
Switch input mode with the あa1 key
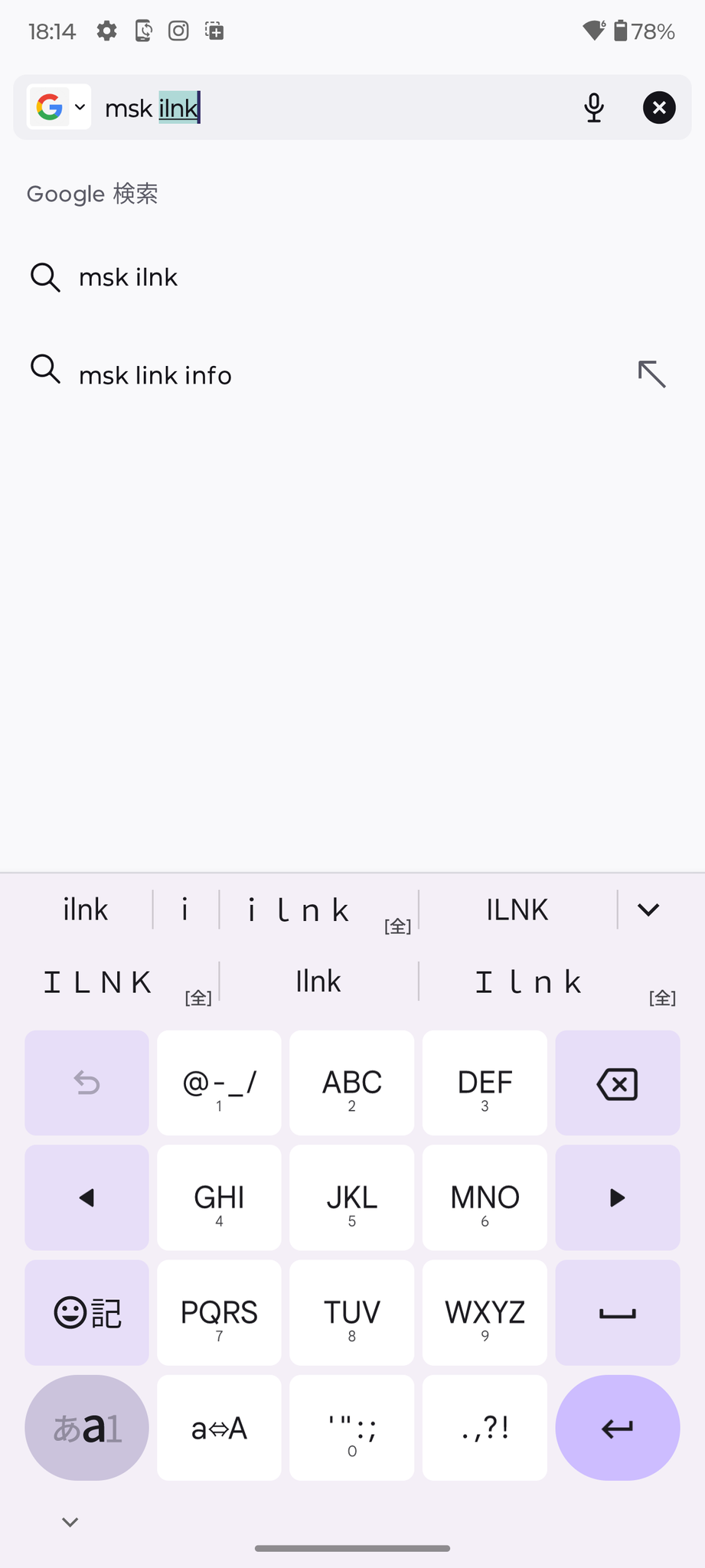(x=87, y=1428)
